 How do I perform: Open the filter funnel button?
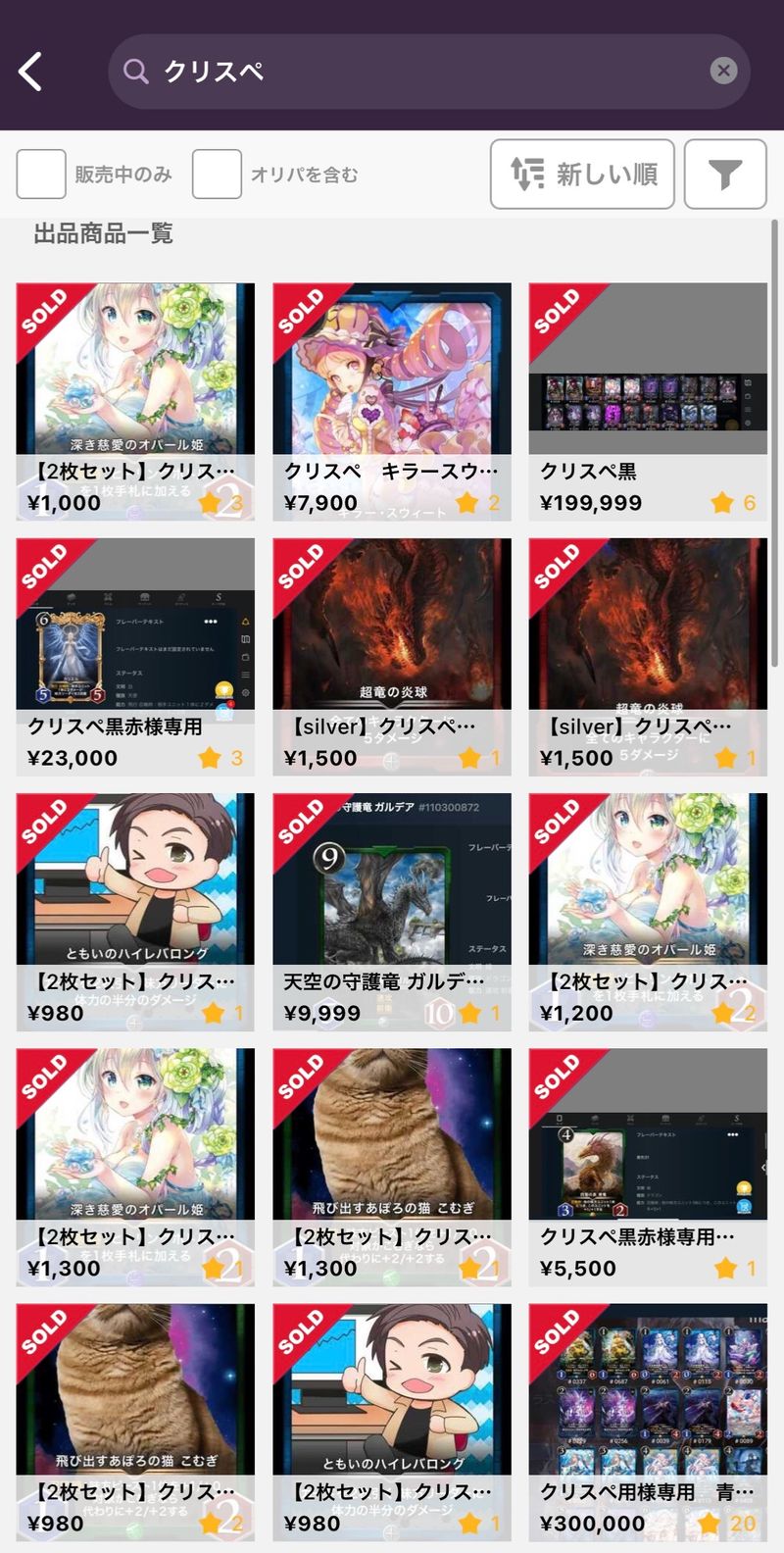724,175
